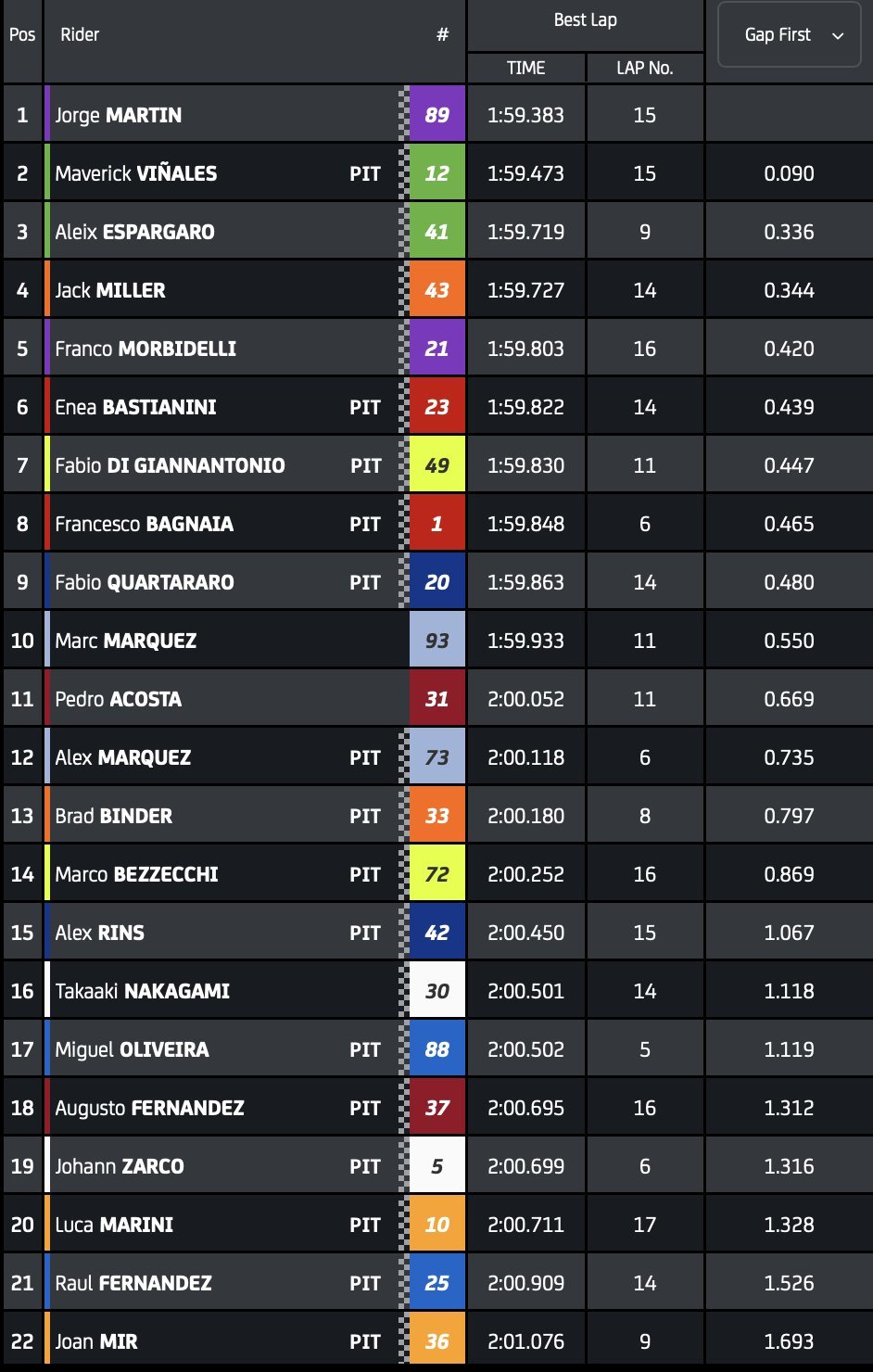
Task: Open the Gap First dropdown
Action: (x=790, y=35)
